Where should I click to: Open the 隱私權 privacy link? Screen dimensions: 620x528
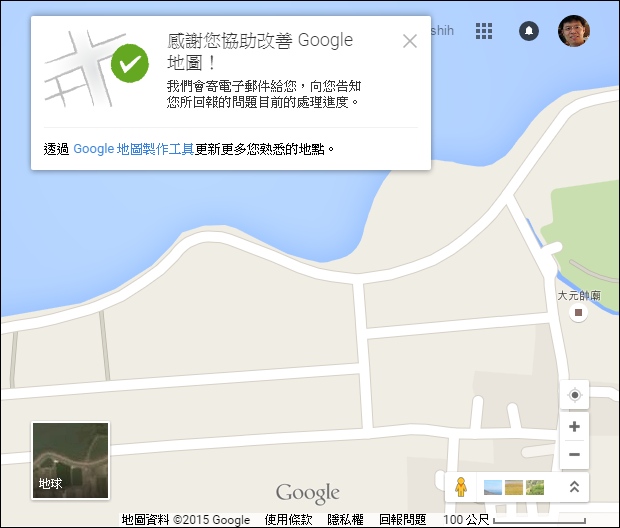(x=345, y=520)
